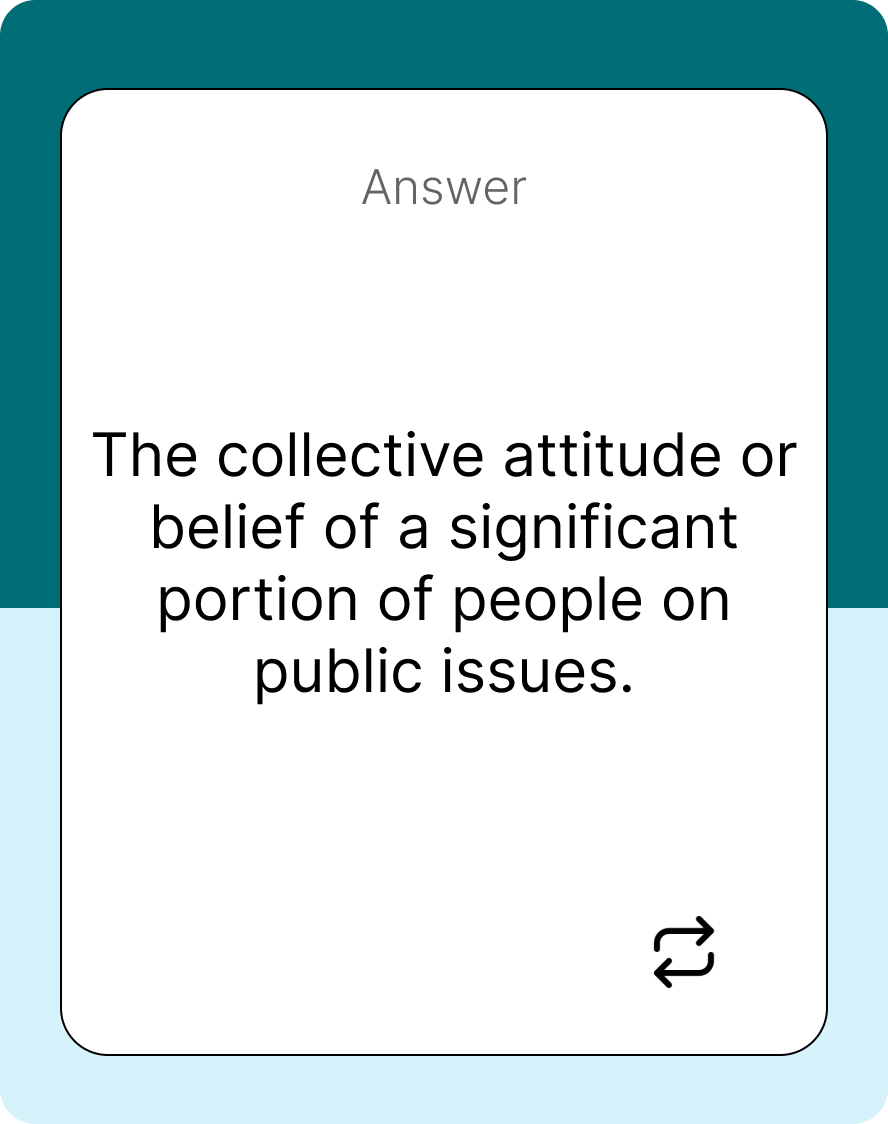Flip the flashcard using the swap arrows icon

[684, 952]
